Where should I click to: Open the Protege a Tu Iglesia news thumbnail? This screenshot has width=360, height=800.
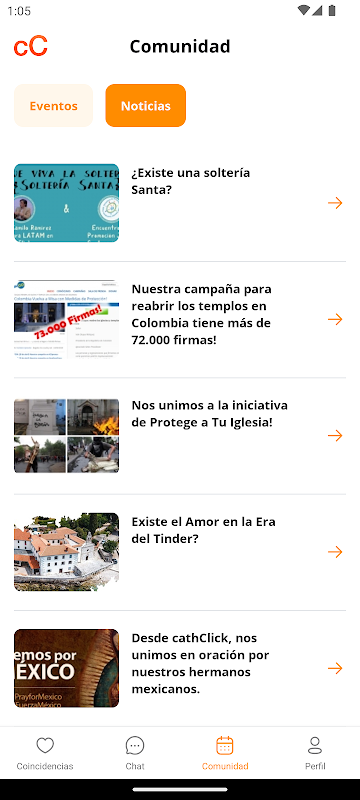tap(66, 436)
